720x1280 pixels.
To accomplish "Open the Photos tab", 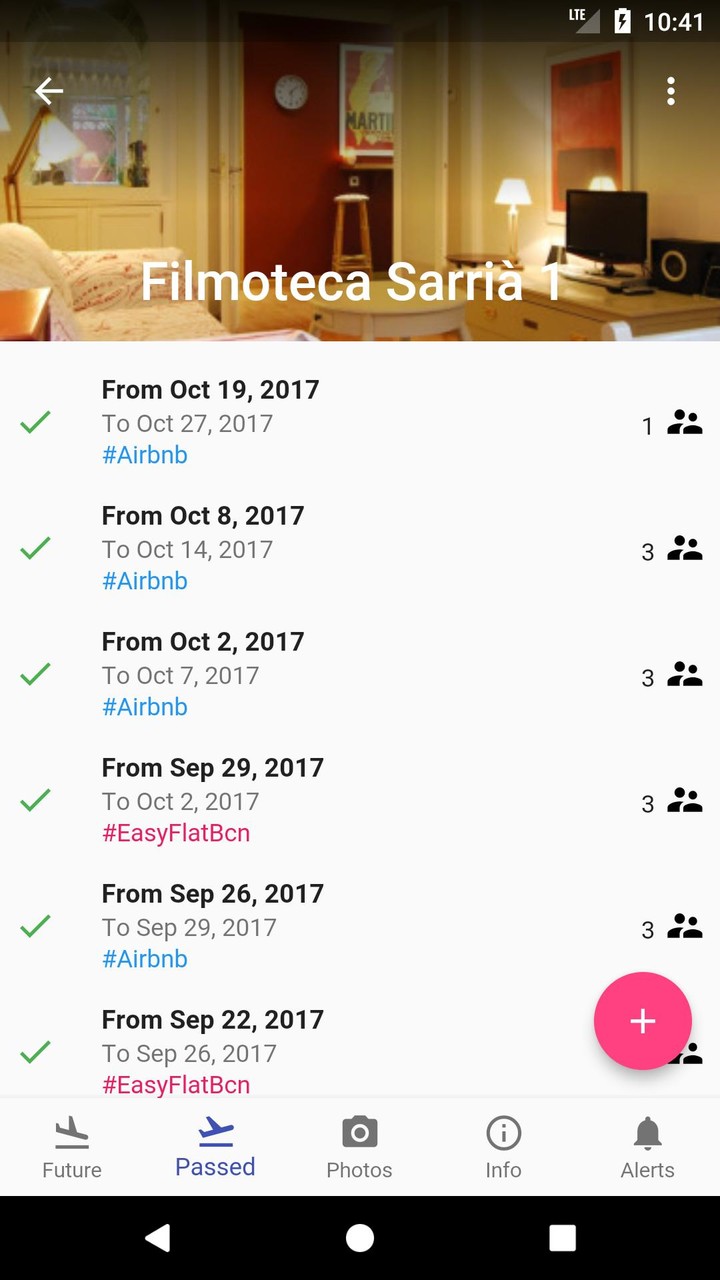I will click(359, 1148).
